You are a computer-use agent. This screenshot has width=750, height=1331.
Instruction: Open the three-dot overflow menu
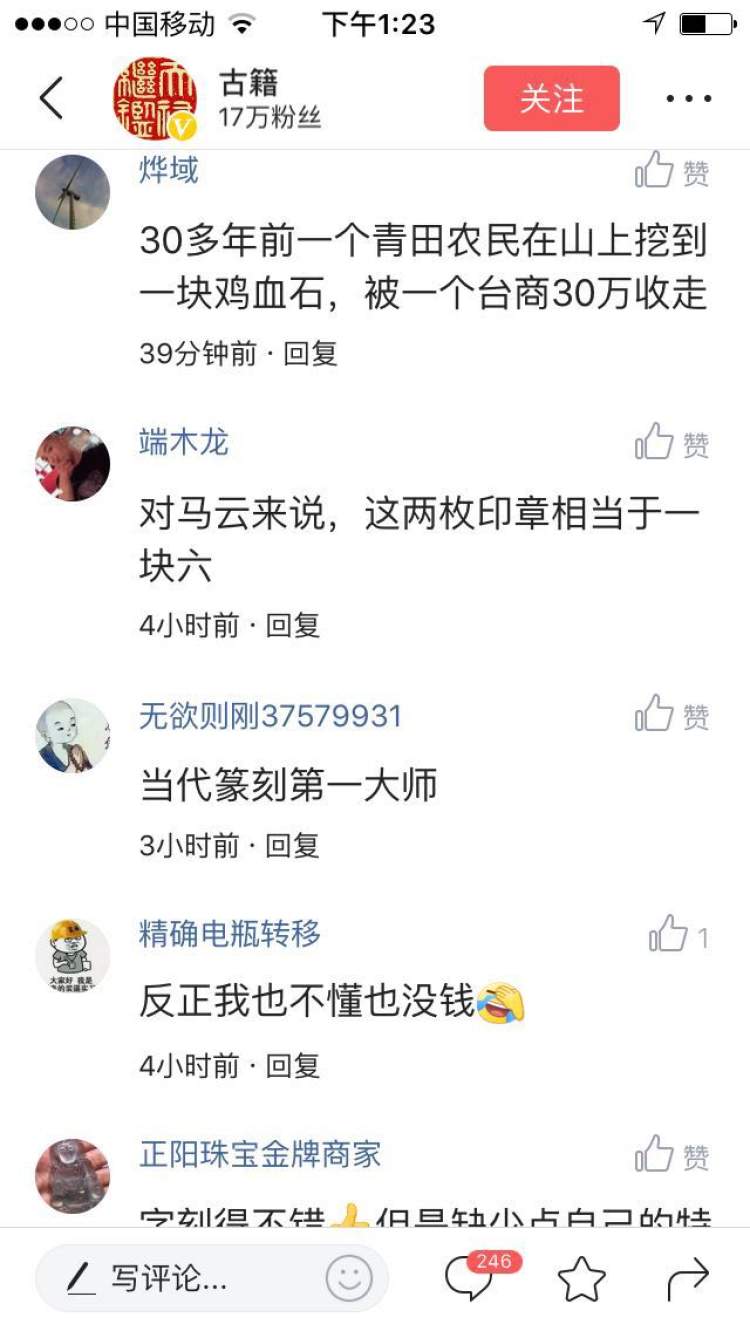click(689, 98)
